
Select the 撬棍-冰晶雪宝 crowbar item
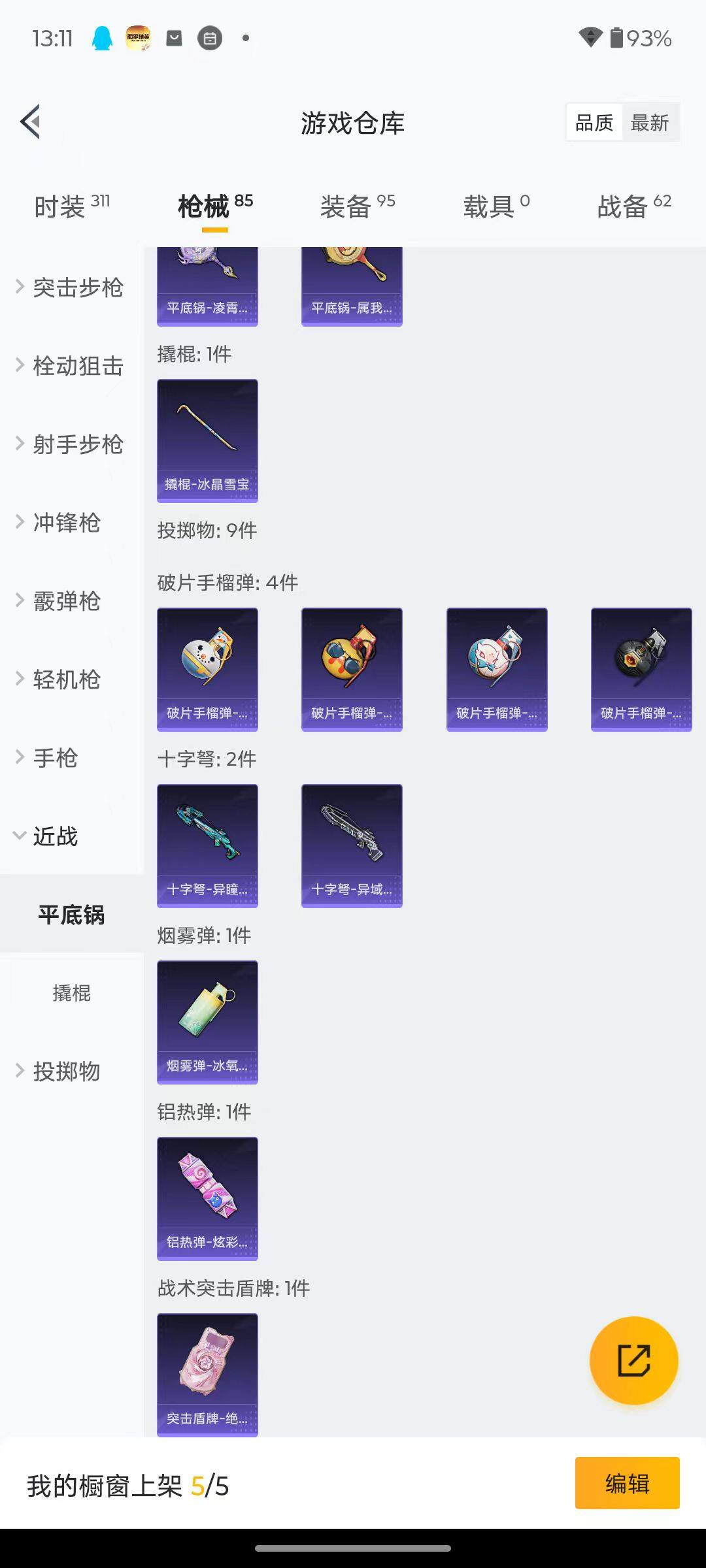[207, 439]
